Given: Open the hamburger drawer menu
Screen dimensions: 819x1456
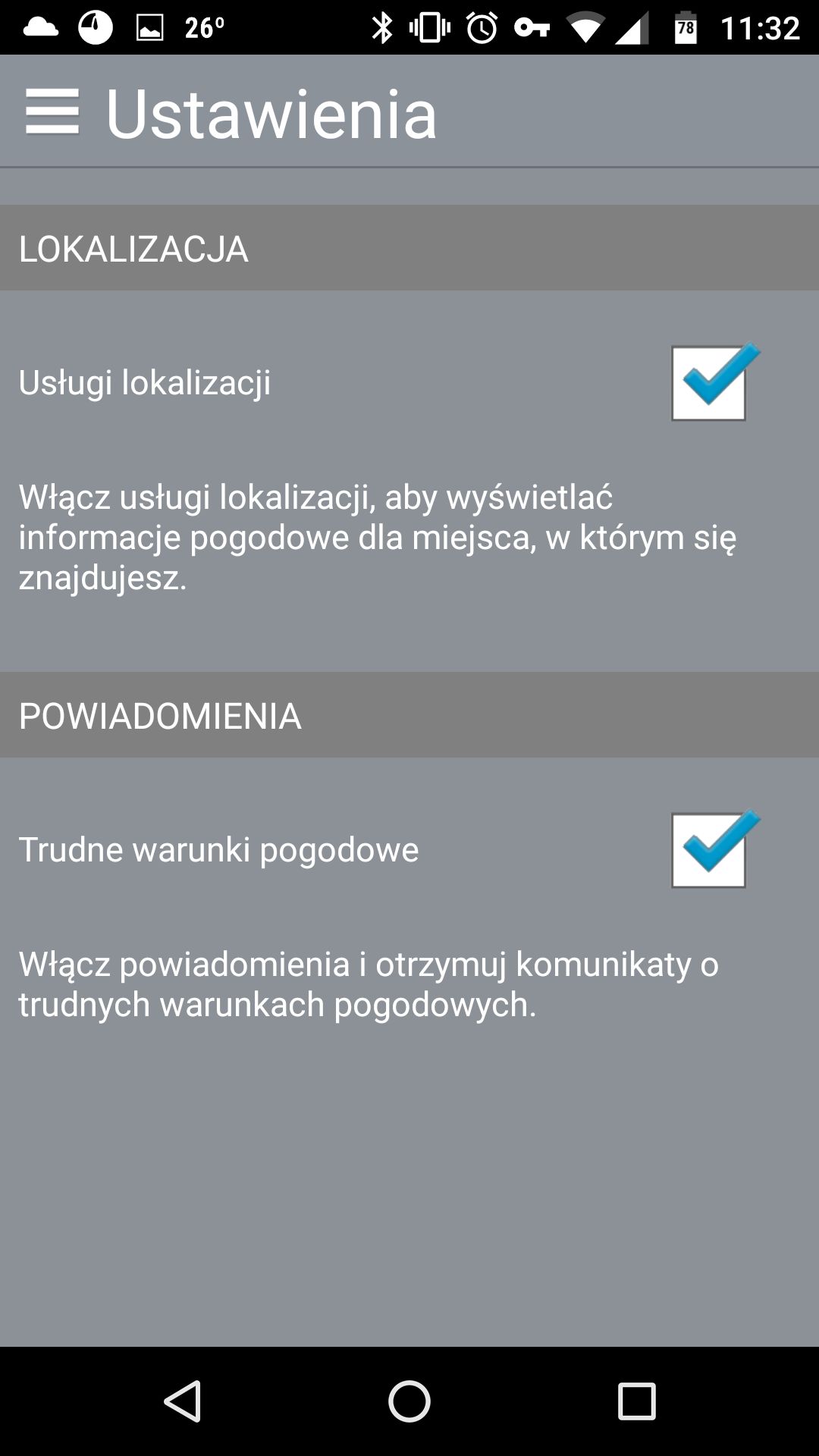Looking at the screenshot, I should click(52, 112).
